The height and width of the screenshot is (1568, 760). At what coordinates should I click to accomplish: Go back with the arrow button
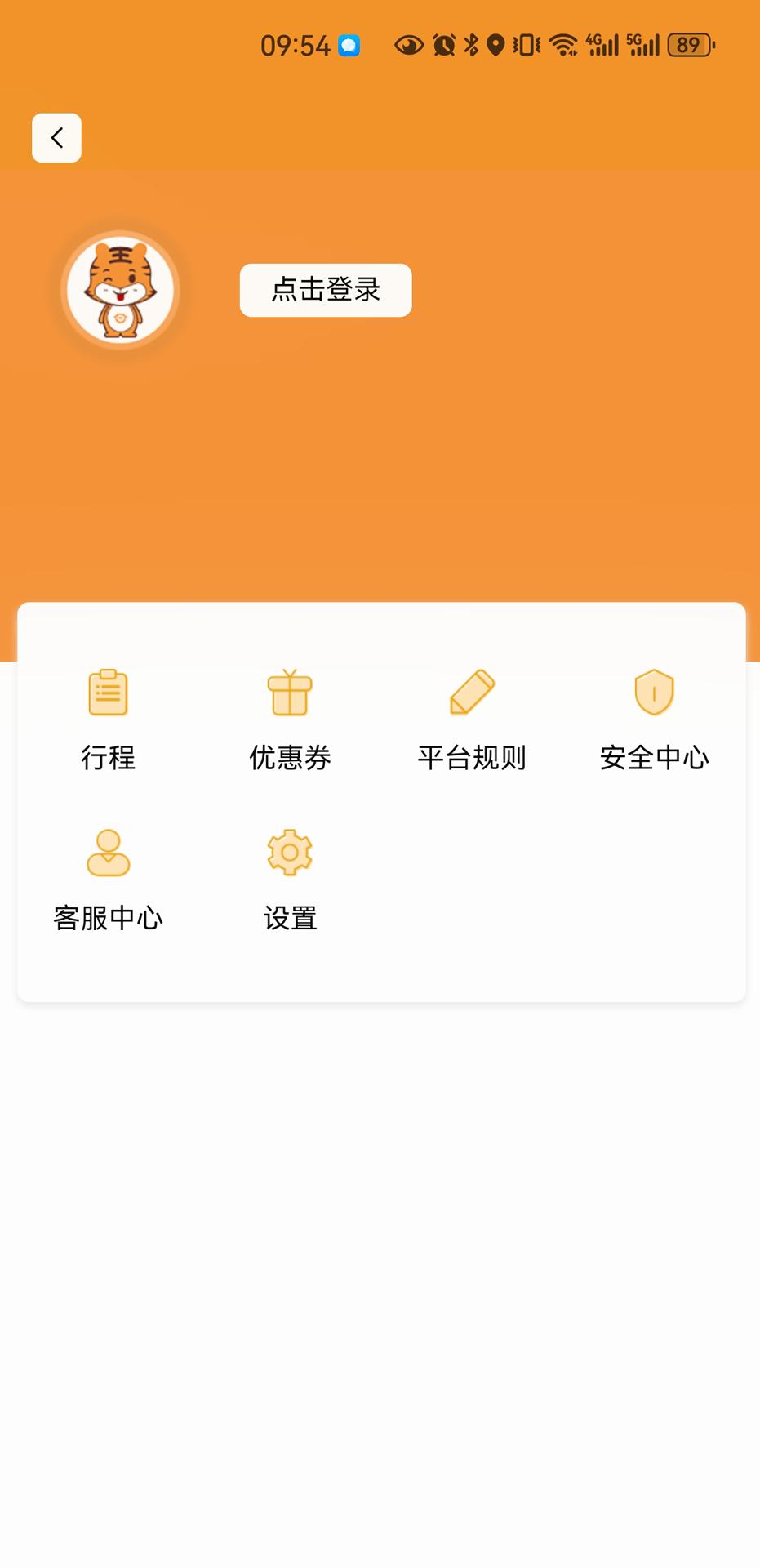coord(56,137)
